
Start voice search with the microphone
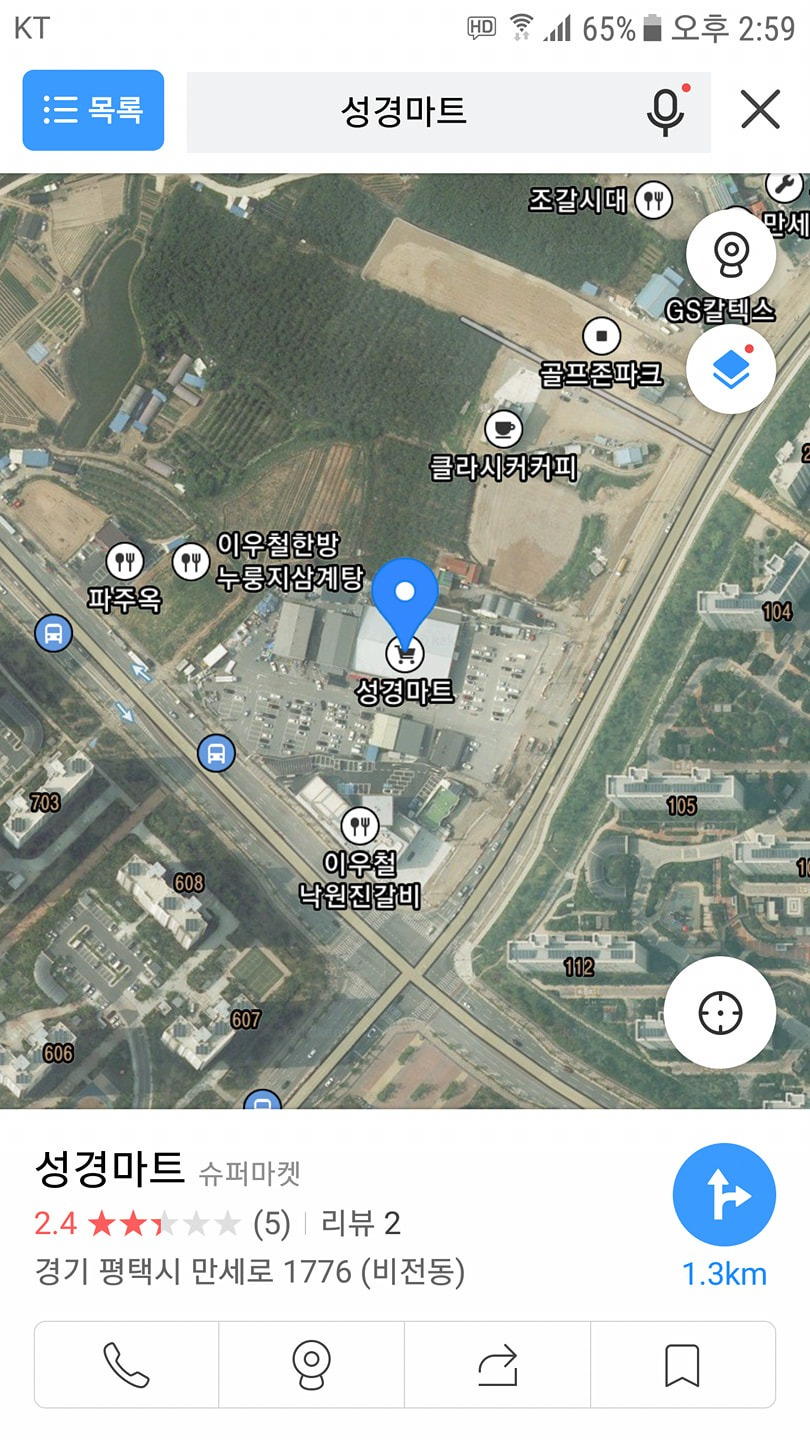tap(667, 111)
